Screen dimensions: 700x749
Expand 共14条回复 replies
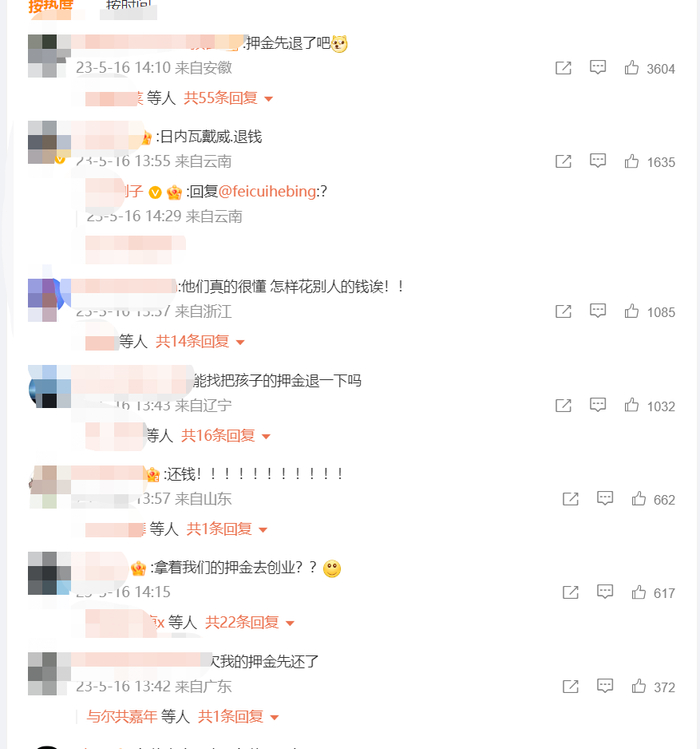(x=200, y=342)
